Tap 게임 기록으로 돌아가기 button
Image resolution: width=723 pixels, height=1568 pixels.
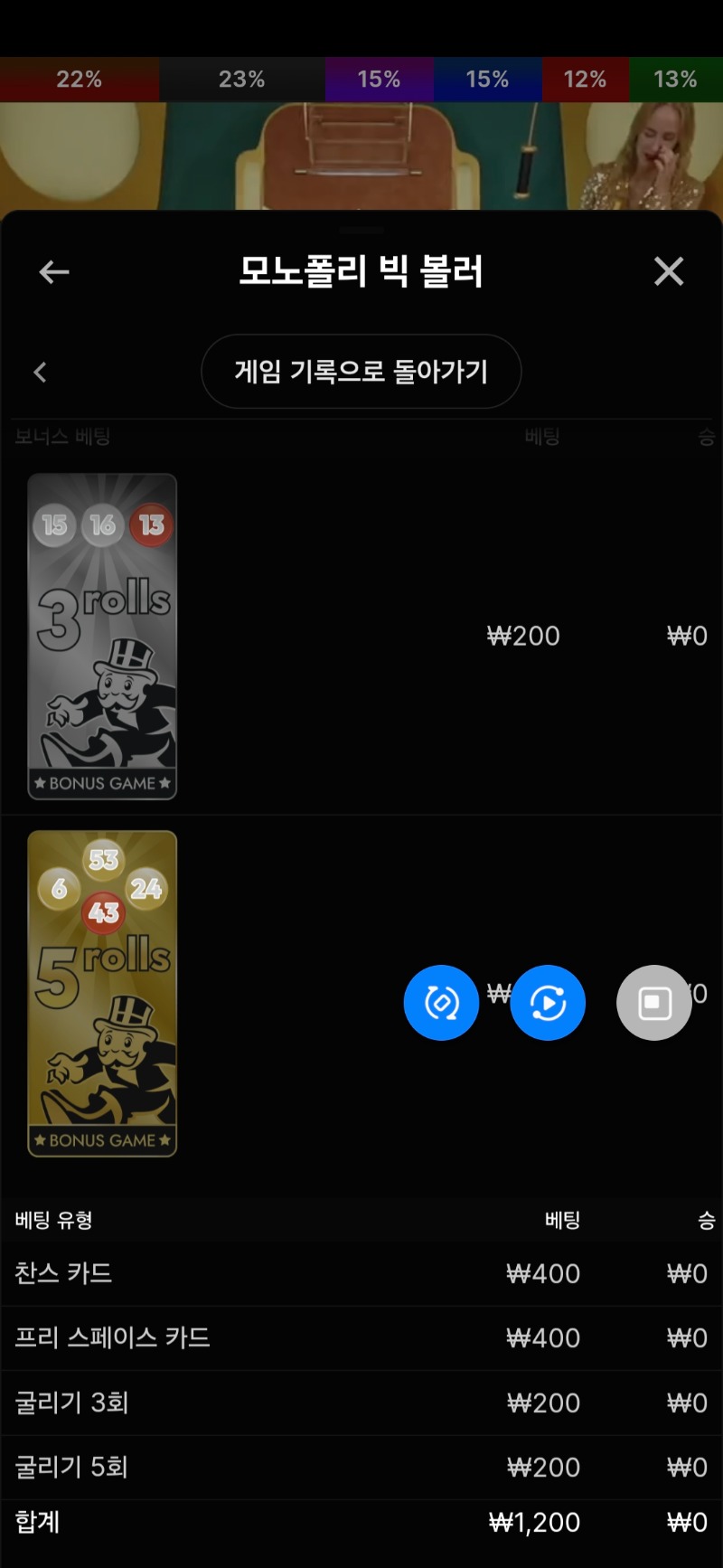[x=361, y=372]
